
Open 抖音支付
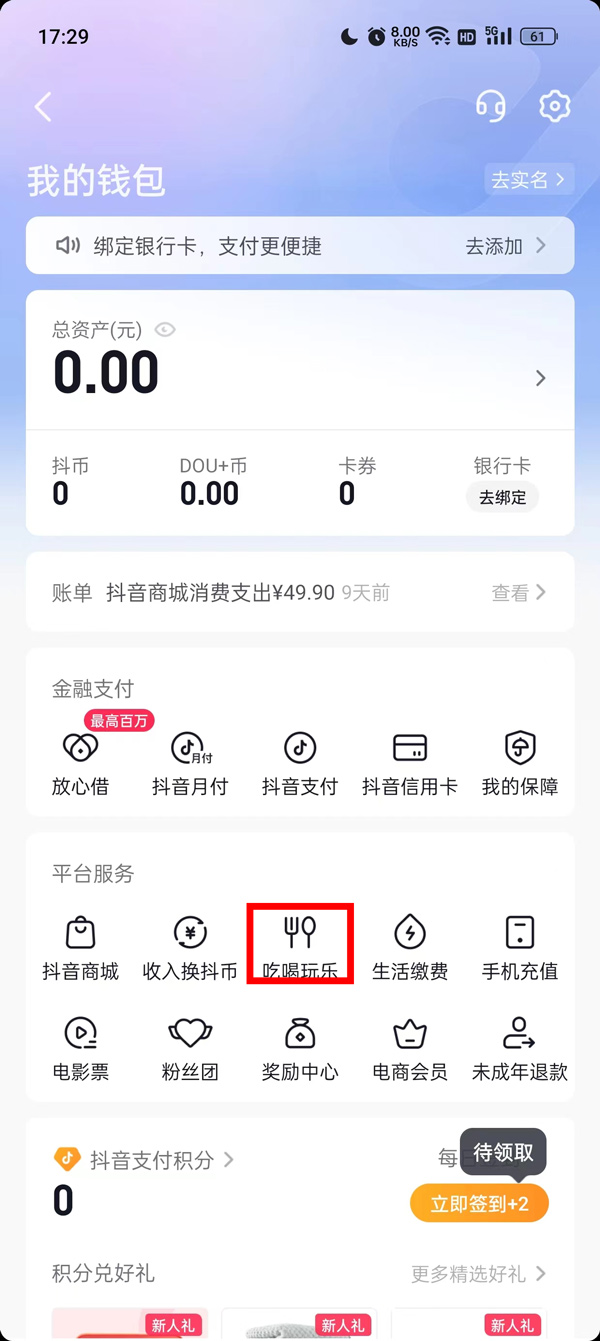[x=300, y=762]
